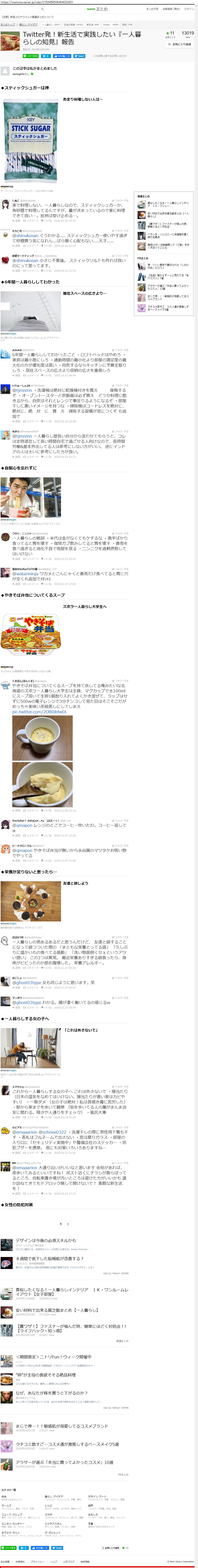Open デザインは今後の必須スキルかも ad
This screenshot has height=1568, width=198.
pos(46,1240)
